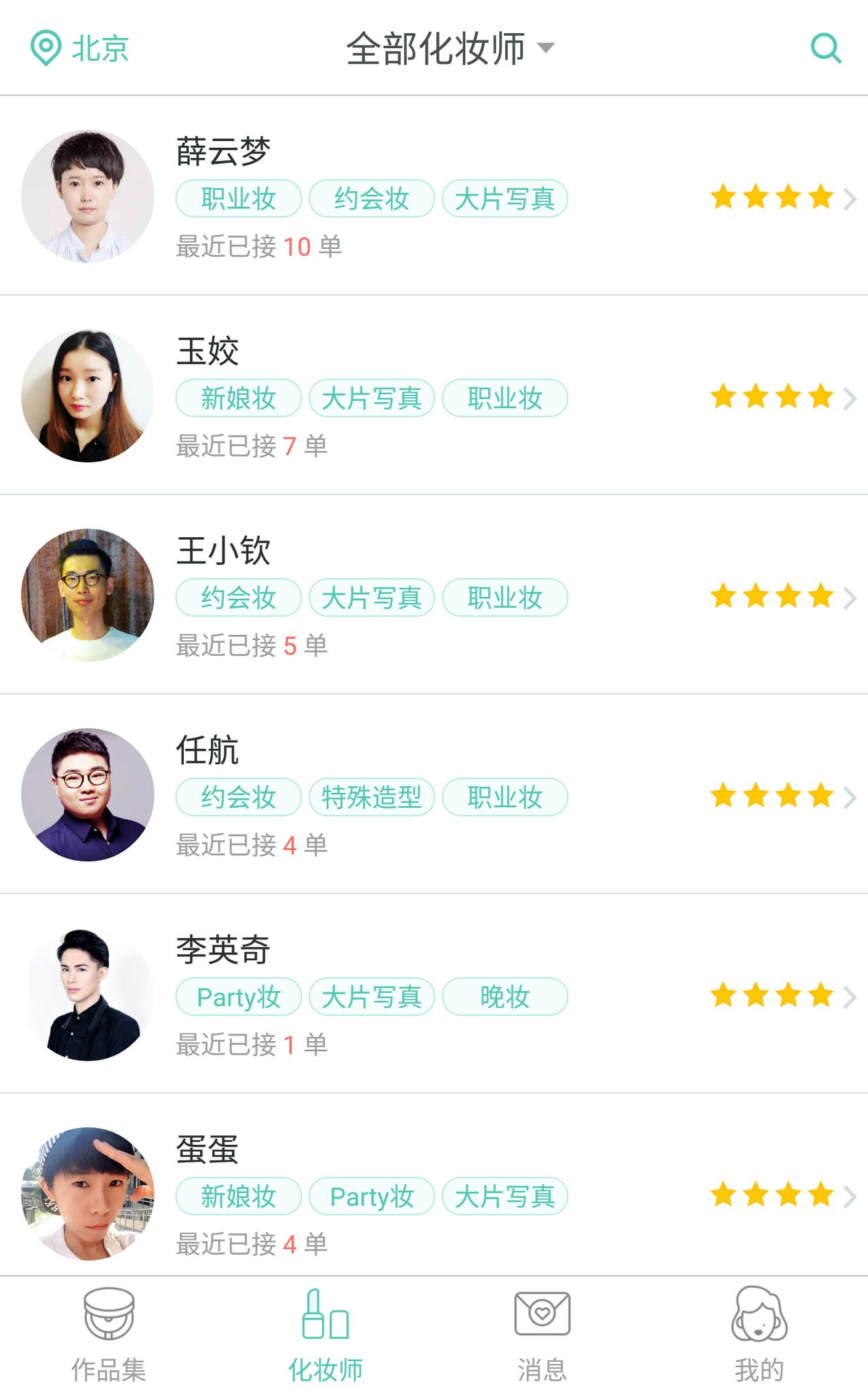Viewport: 868px width, 1389px height.
Task: Expand the 全部化妆师 filter dropdown
Action: (450, 48)
